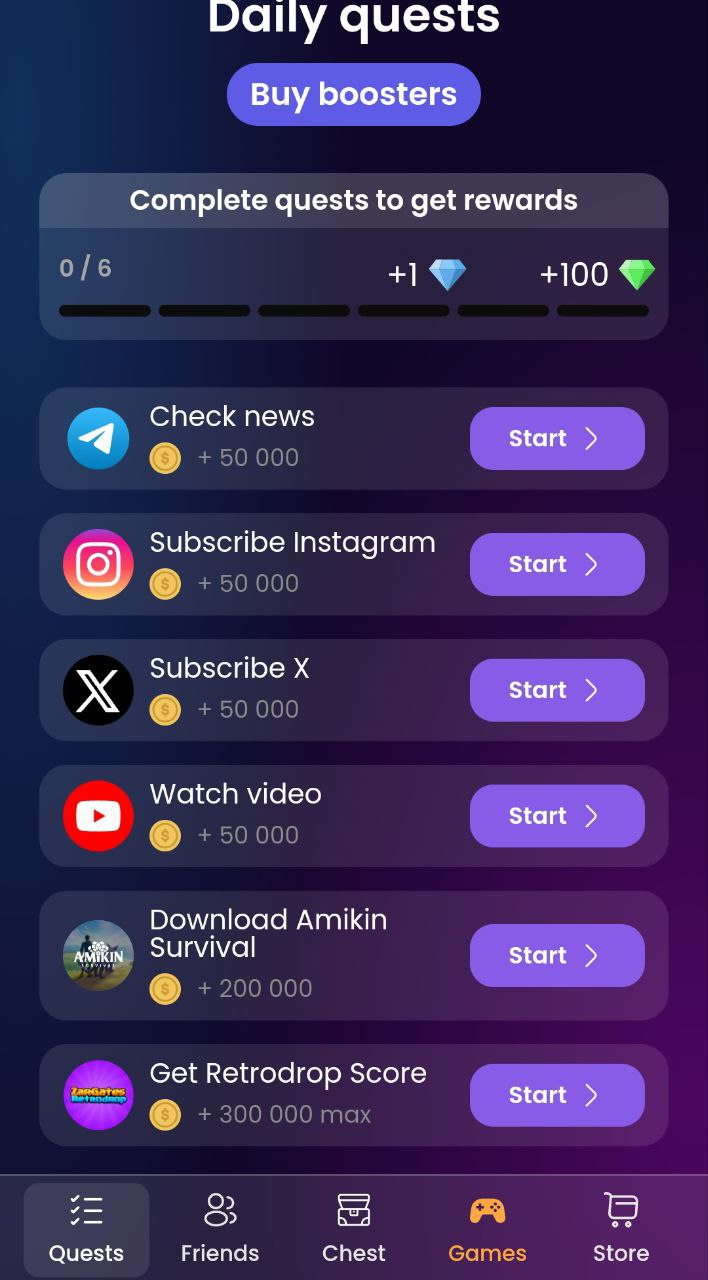Screen dimensions: 708x1280
Task: Tap the Buy boosters button
Action: pyautogui.click(x=353, y=95)
